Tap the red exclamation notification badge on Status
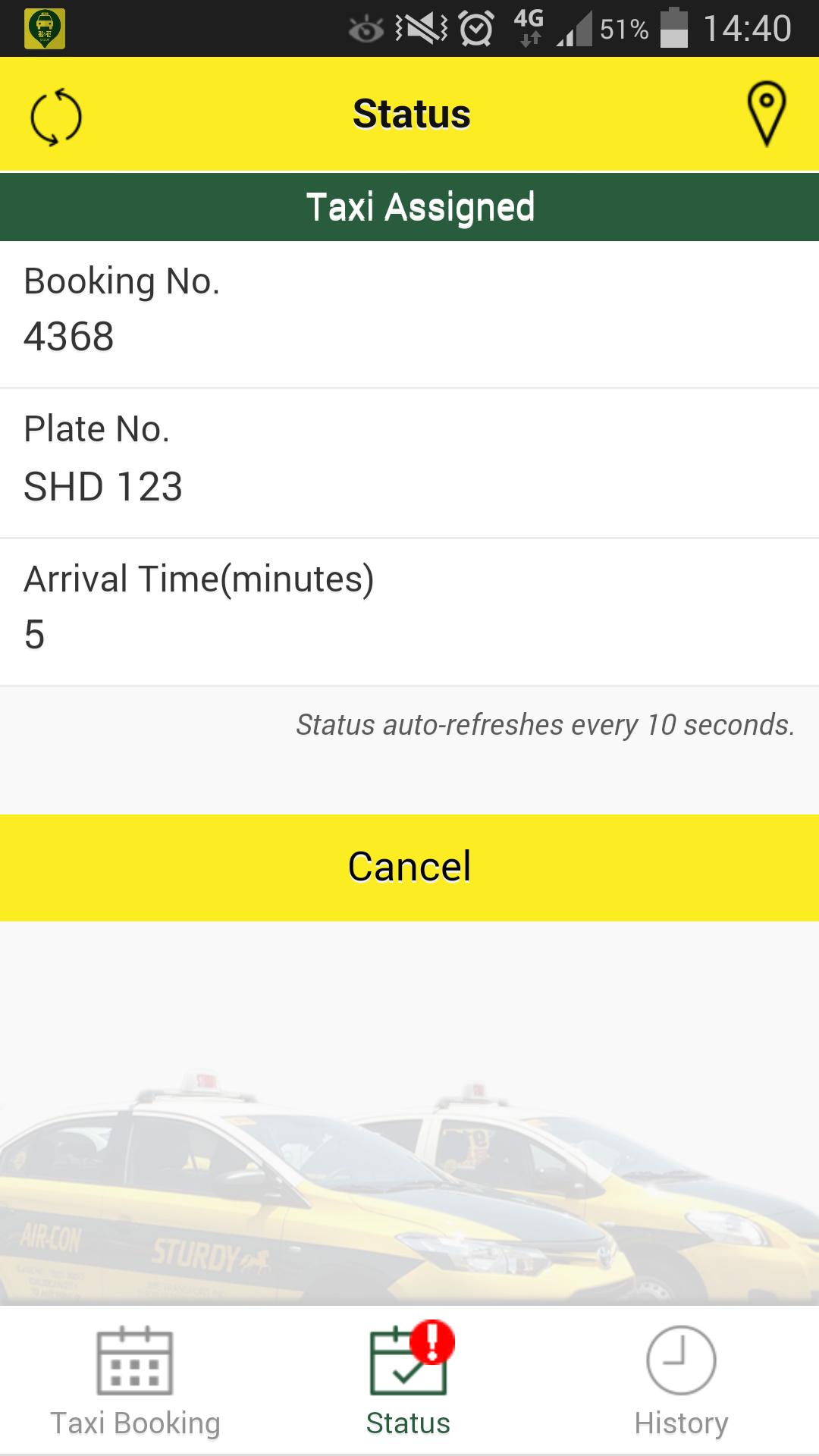The image size is (819, 1456). pos(432,1338)
